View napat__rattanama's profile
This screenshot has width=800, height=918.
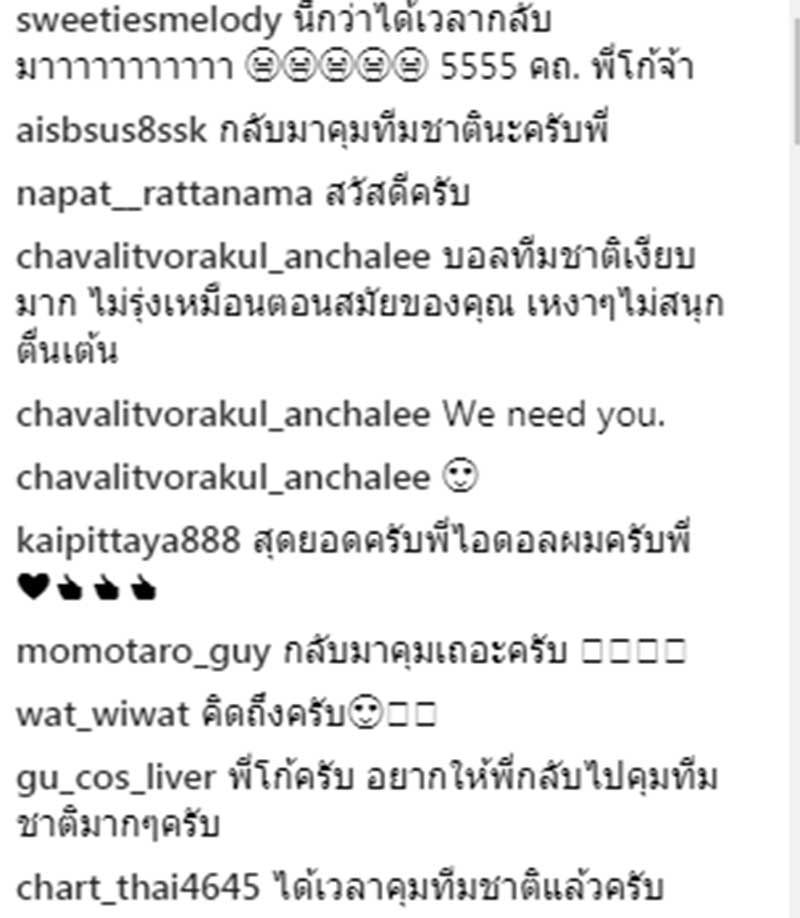click(x=164, y=194)
